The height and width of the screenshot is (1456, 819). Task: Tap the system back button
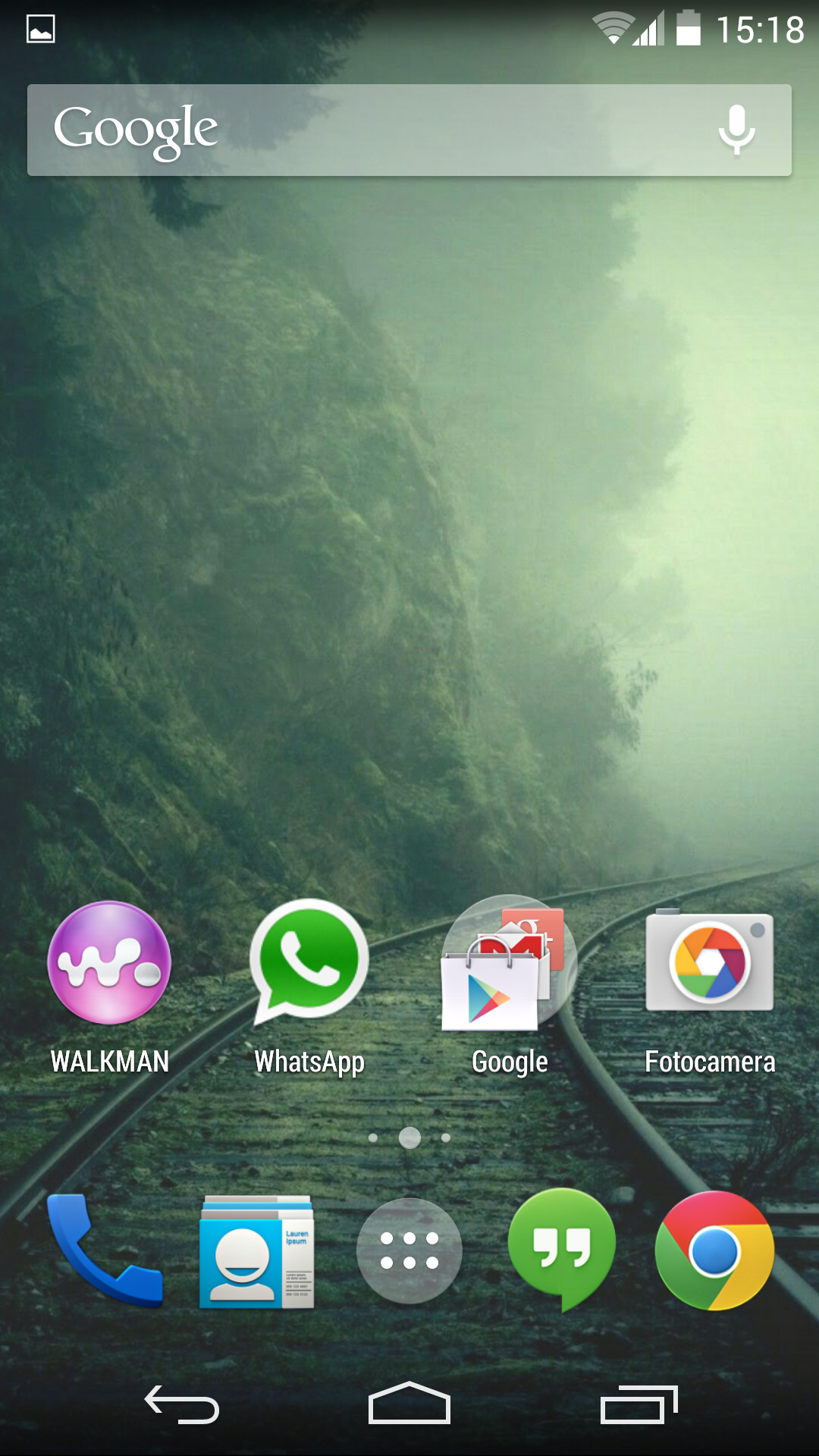(182, 1404)
